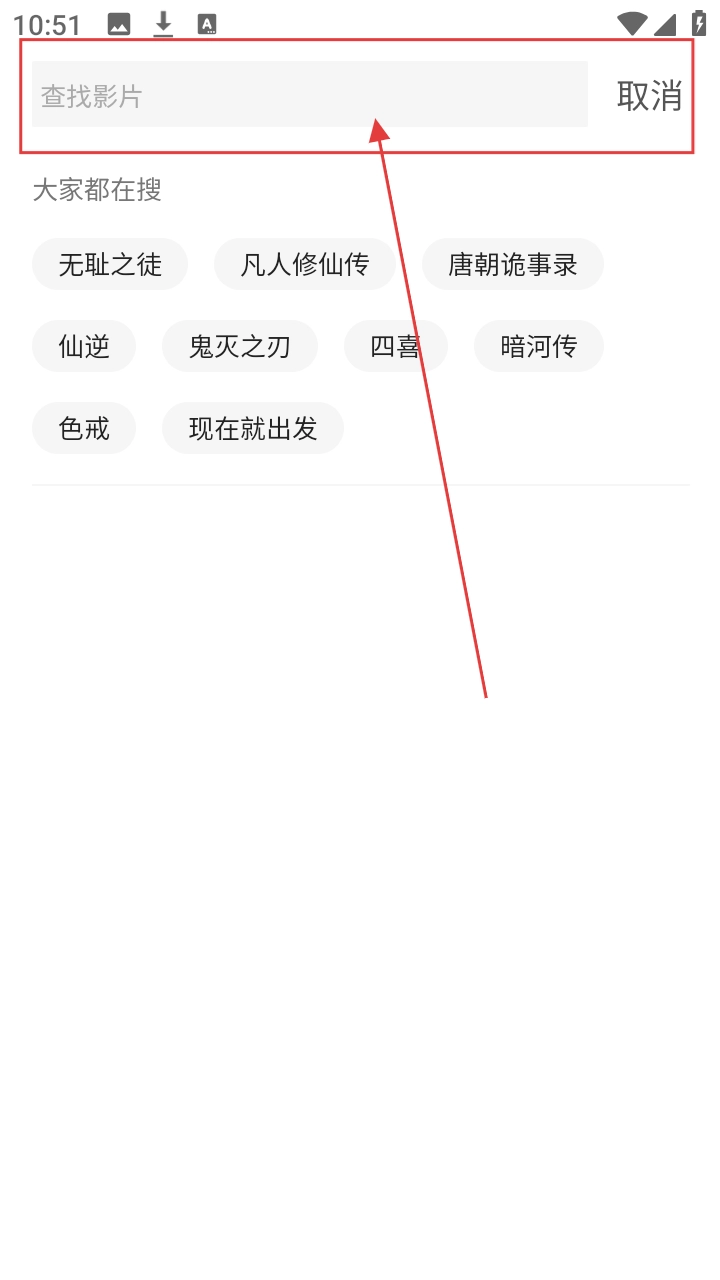Select the 四喜 chip
This screenshot has height=1280, width=720.
(x=395, y=347)
